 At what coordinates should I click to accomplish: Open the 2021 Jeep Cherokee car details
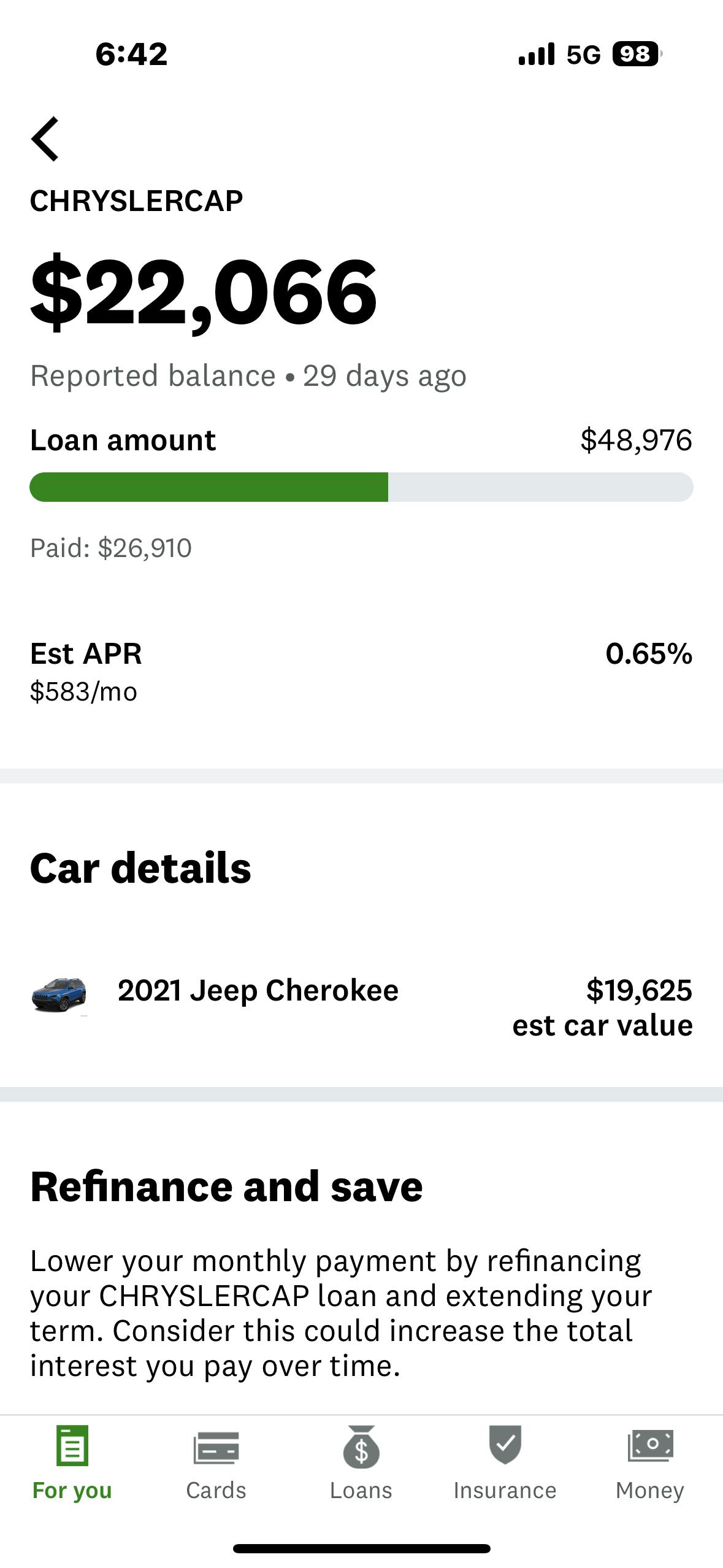tap(361, 1007)
